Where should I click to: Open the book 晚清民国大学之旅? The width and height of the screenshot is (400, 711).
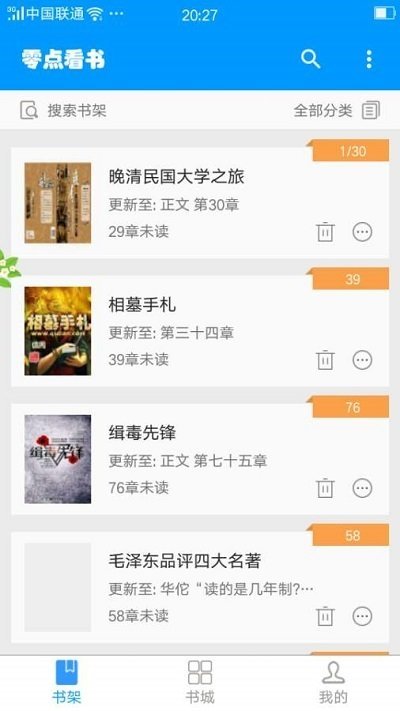[200, 203]
